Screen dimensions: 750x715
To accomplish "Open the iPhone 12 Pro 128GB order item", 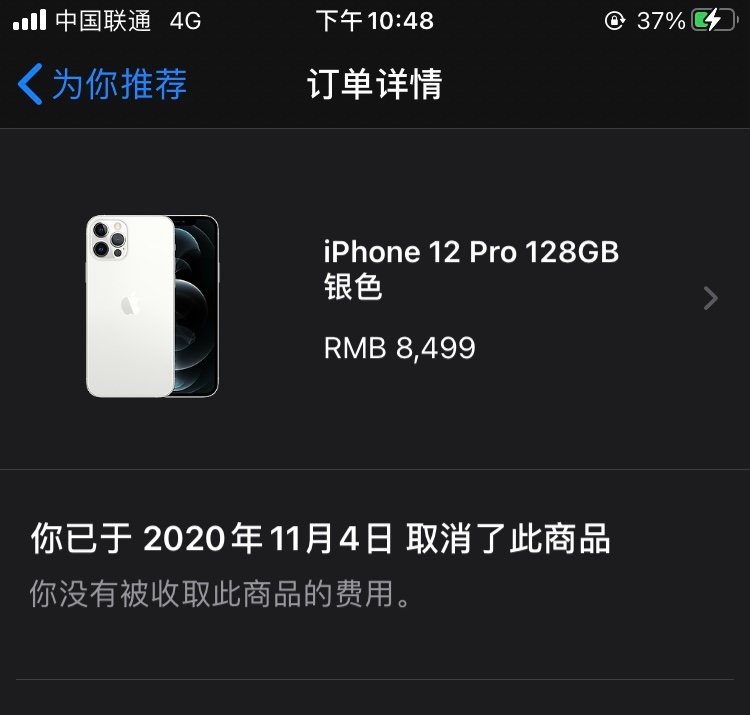I will coord(471,298).
